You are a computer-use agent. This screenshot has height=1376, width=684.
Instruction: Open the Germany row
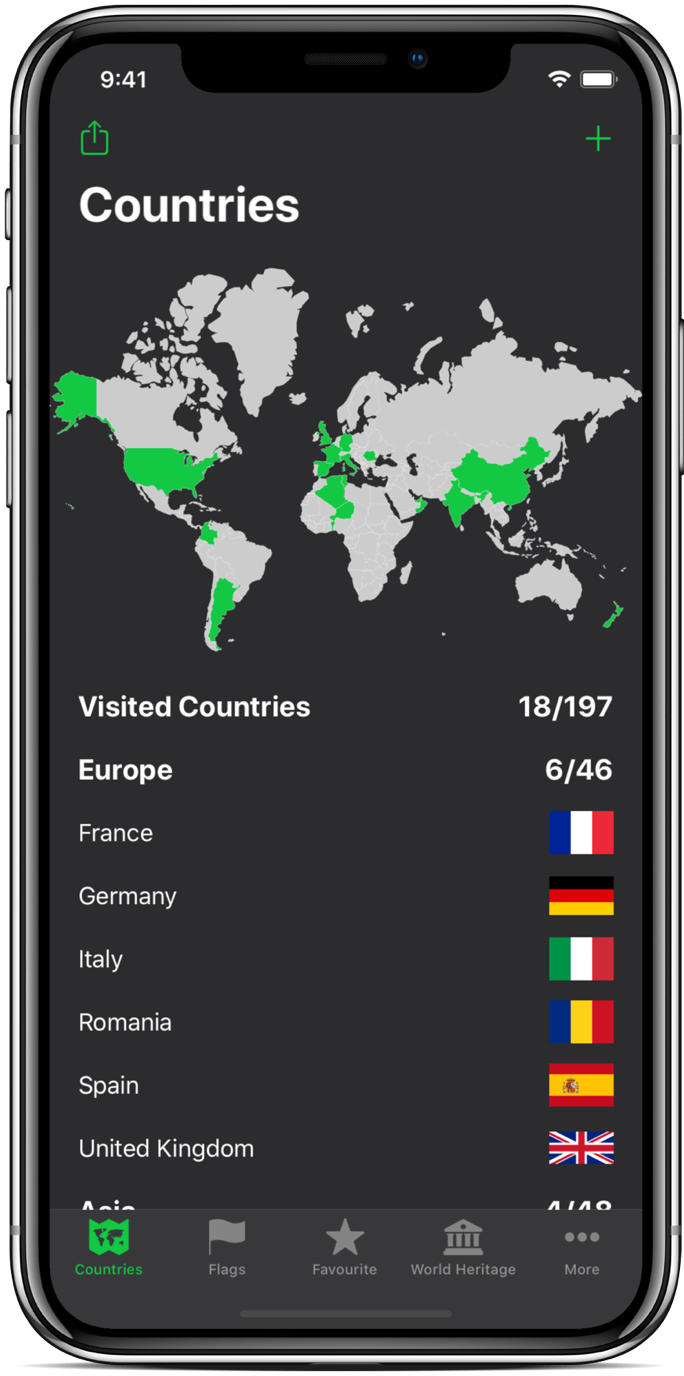pos(345,896)
